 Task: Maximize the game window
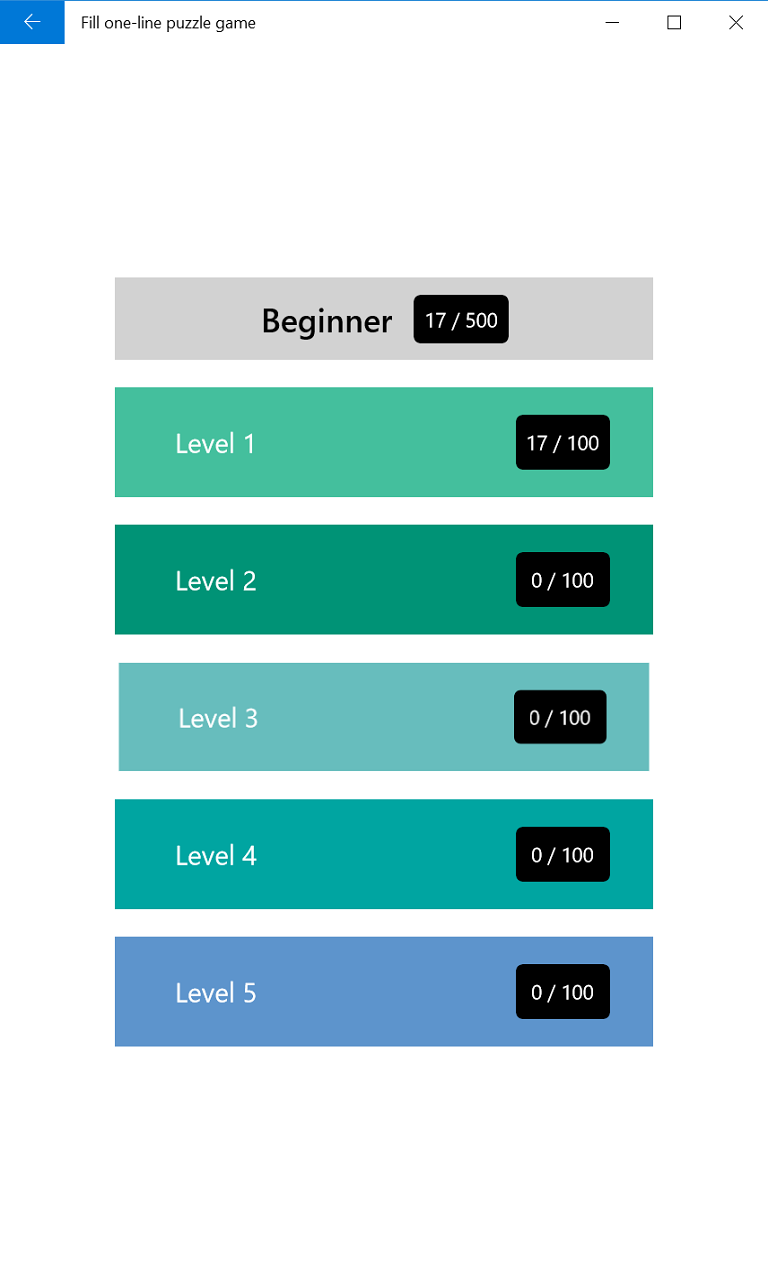click(x=674, y=22)
